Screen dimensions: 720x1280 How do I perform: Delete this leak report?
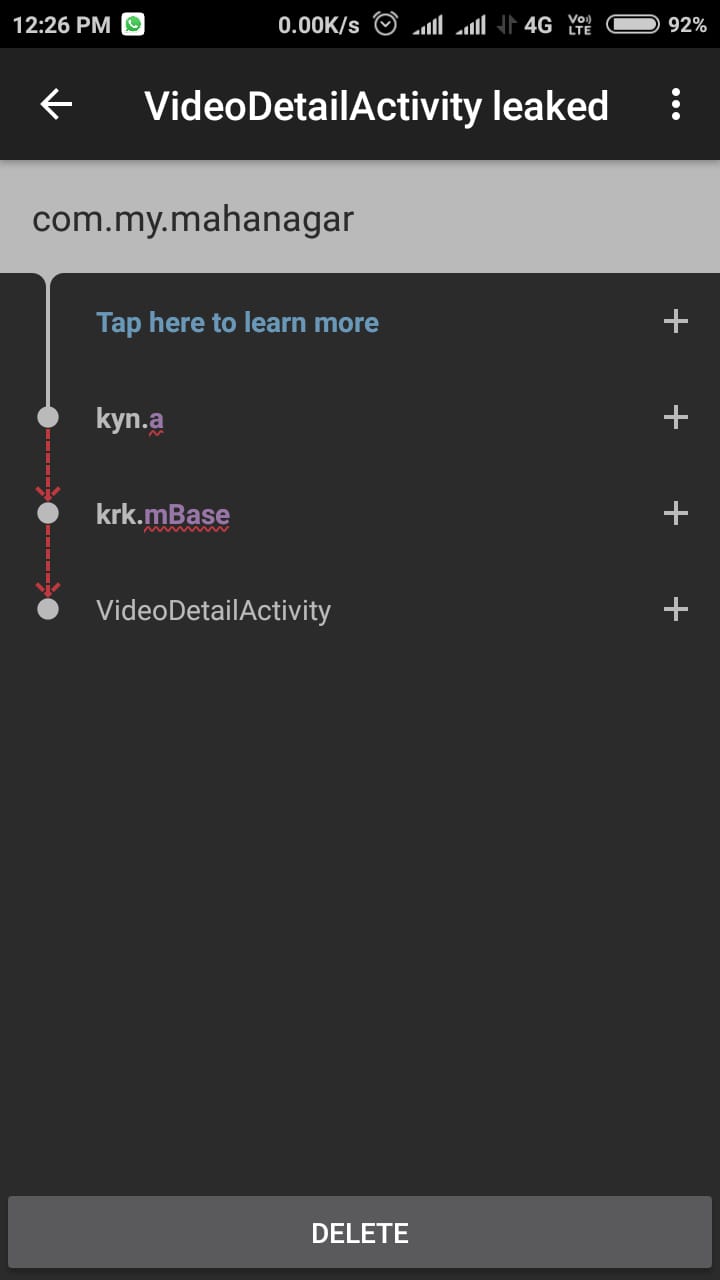tap(360, 1232)
